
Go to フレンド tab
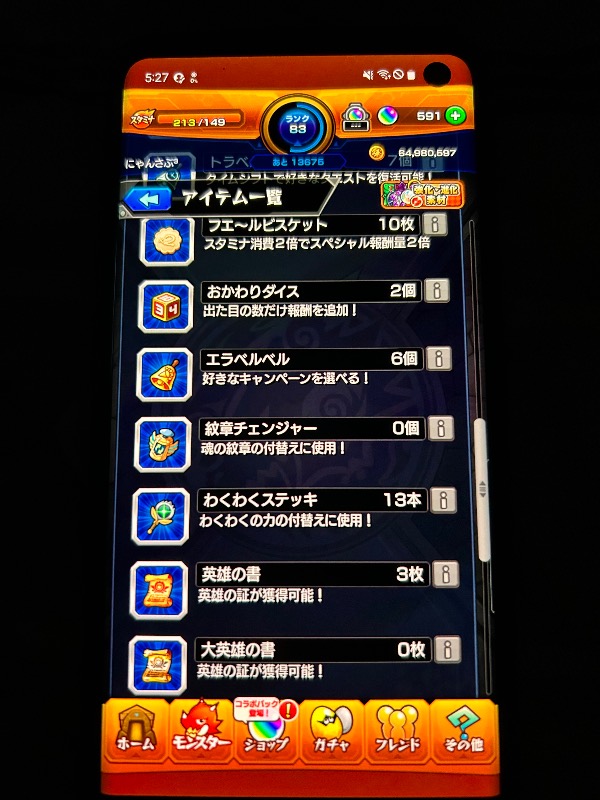[x=397, y=731]
